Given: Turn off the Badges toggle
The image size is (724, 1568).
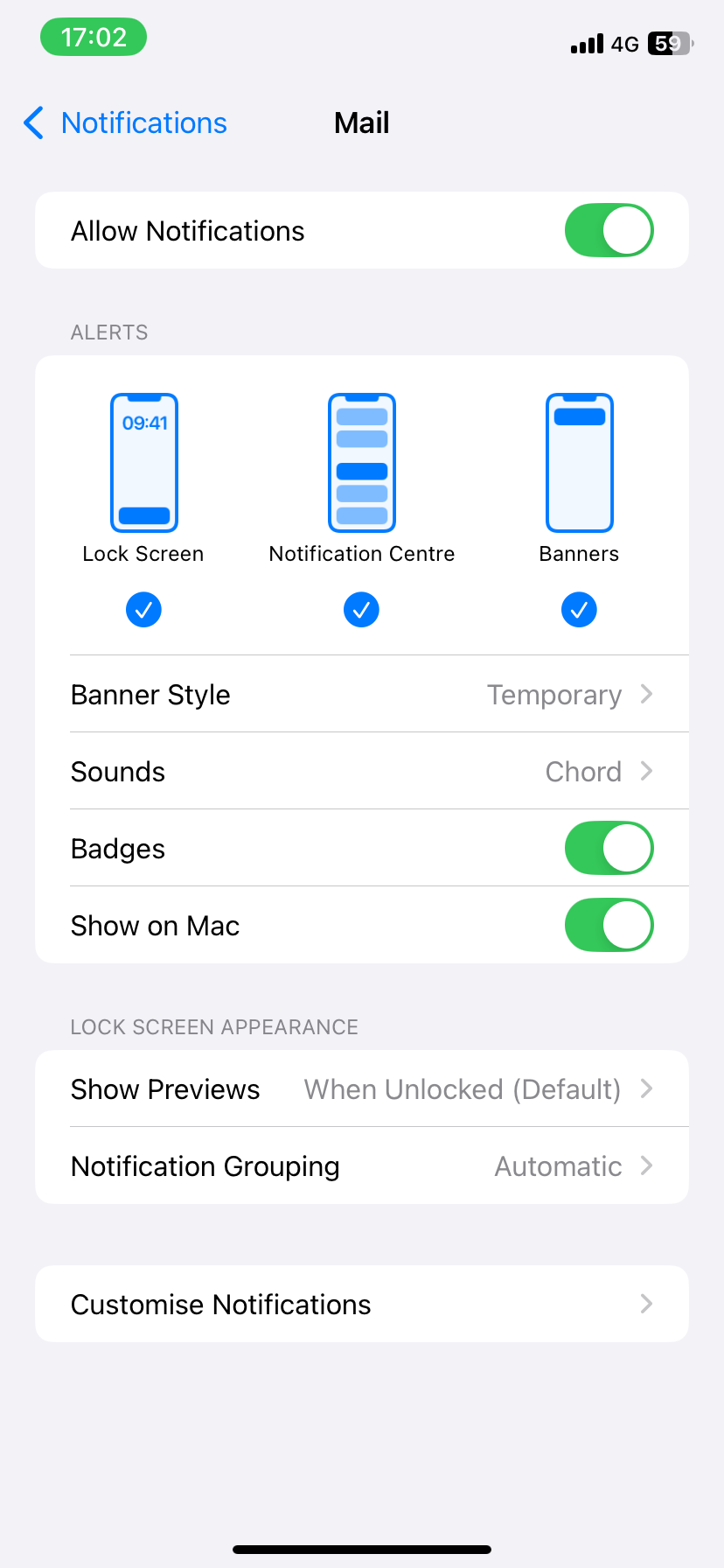Looking at the screenshot, I should 609,847.
